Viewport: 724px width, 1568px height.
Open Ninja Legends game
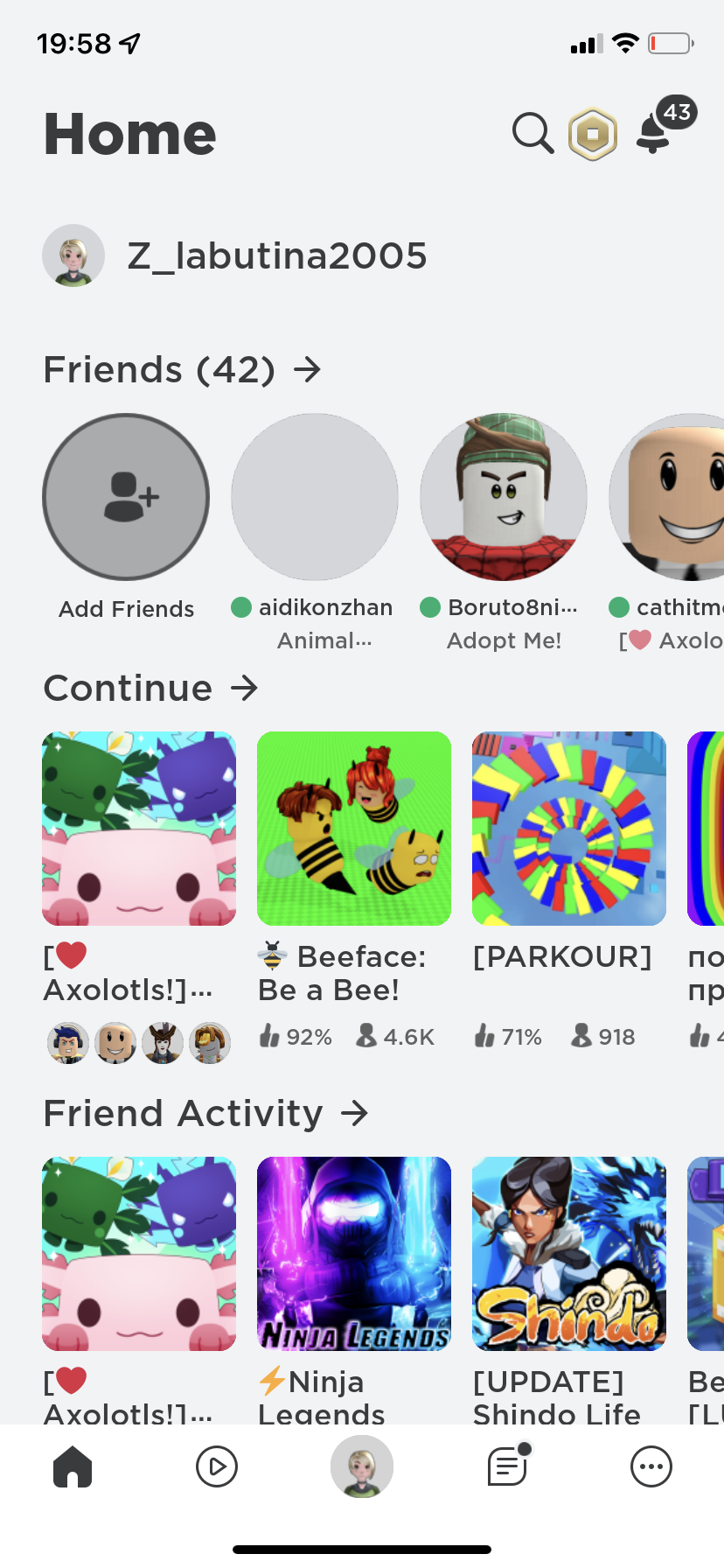354,1254
